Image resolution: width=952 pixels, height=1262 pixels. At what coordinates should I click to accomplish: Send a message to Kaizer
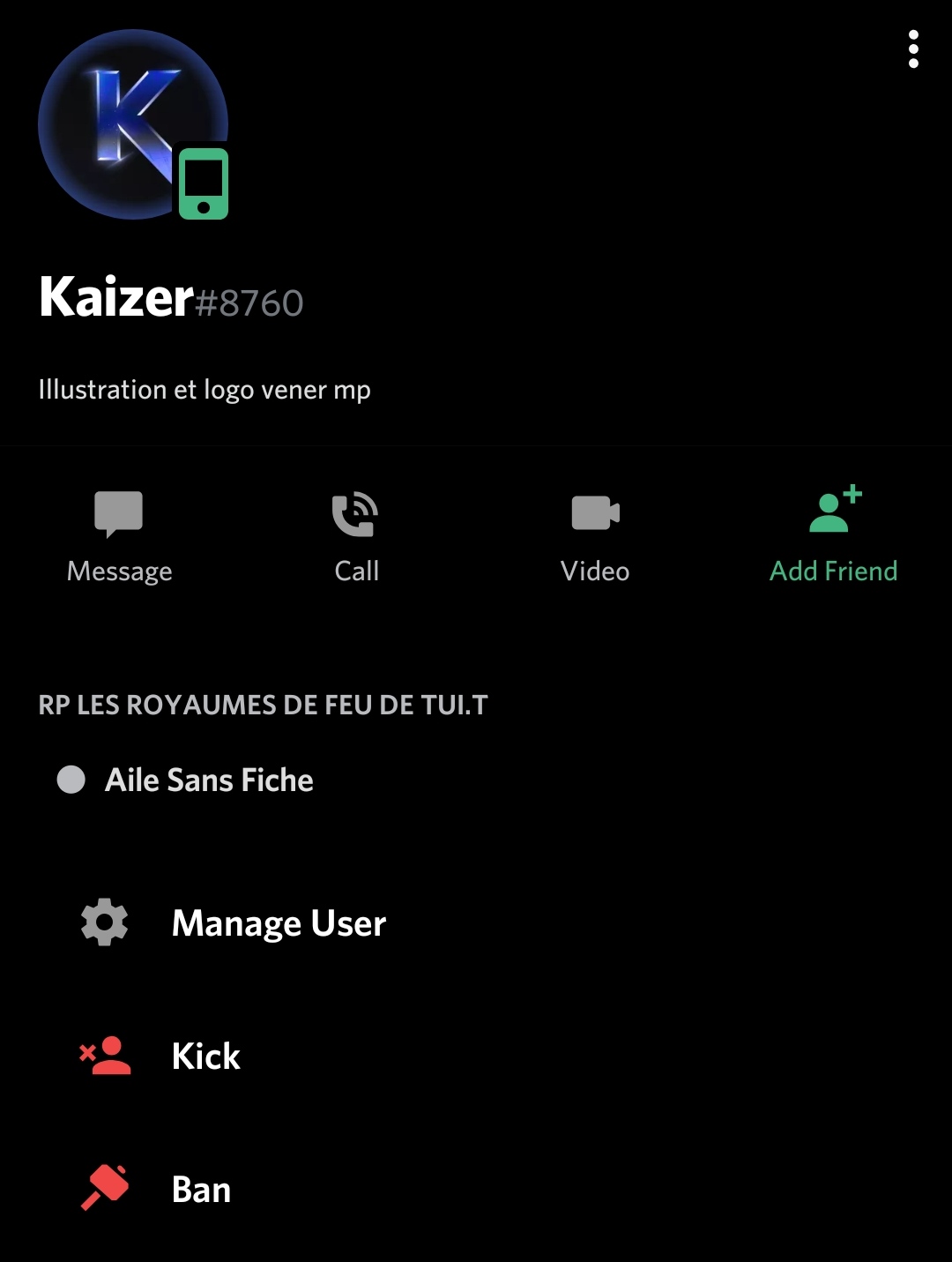pyautogui.click(x=119, y=535)
